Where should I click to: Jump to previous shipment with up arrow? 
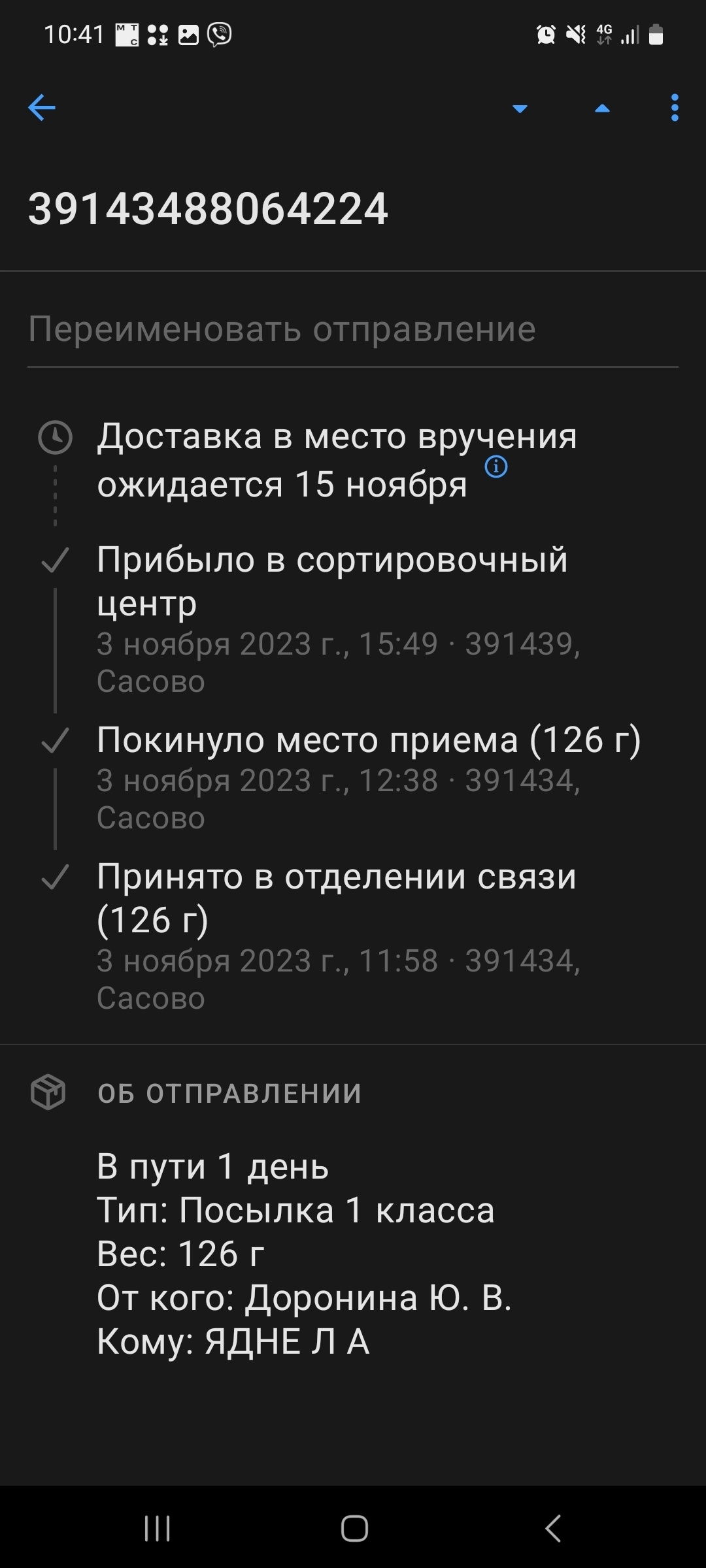tap(602, 108)
